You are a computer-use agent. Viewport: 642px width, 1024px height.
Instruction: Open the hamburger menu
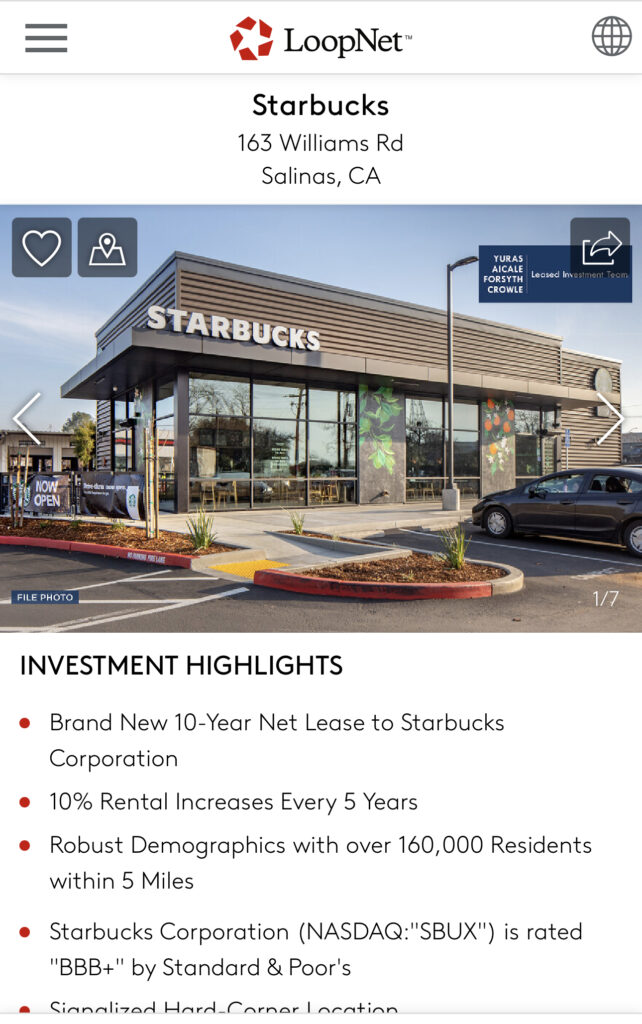pyautogui.click(x=46, y=38)
